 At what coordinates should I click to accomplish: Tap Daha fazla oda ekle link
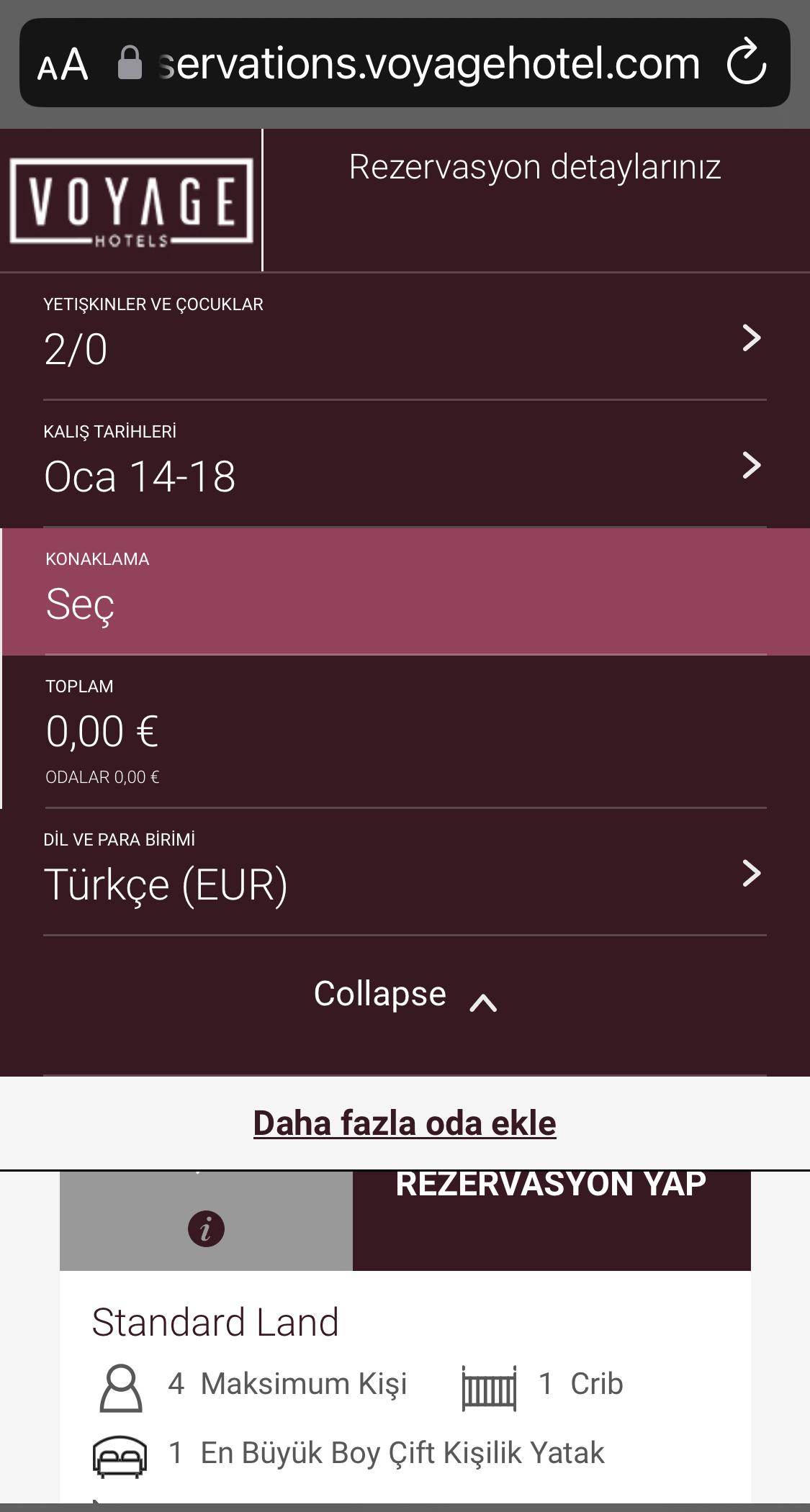[405, 1123]
